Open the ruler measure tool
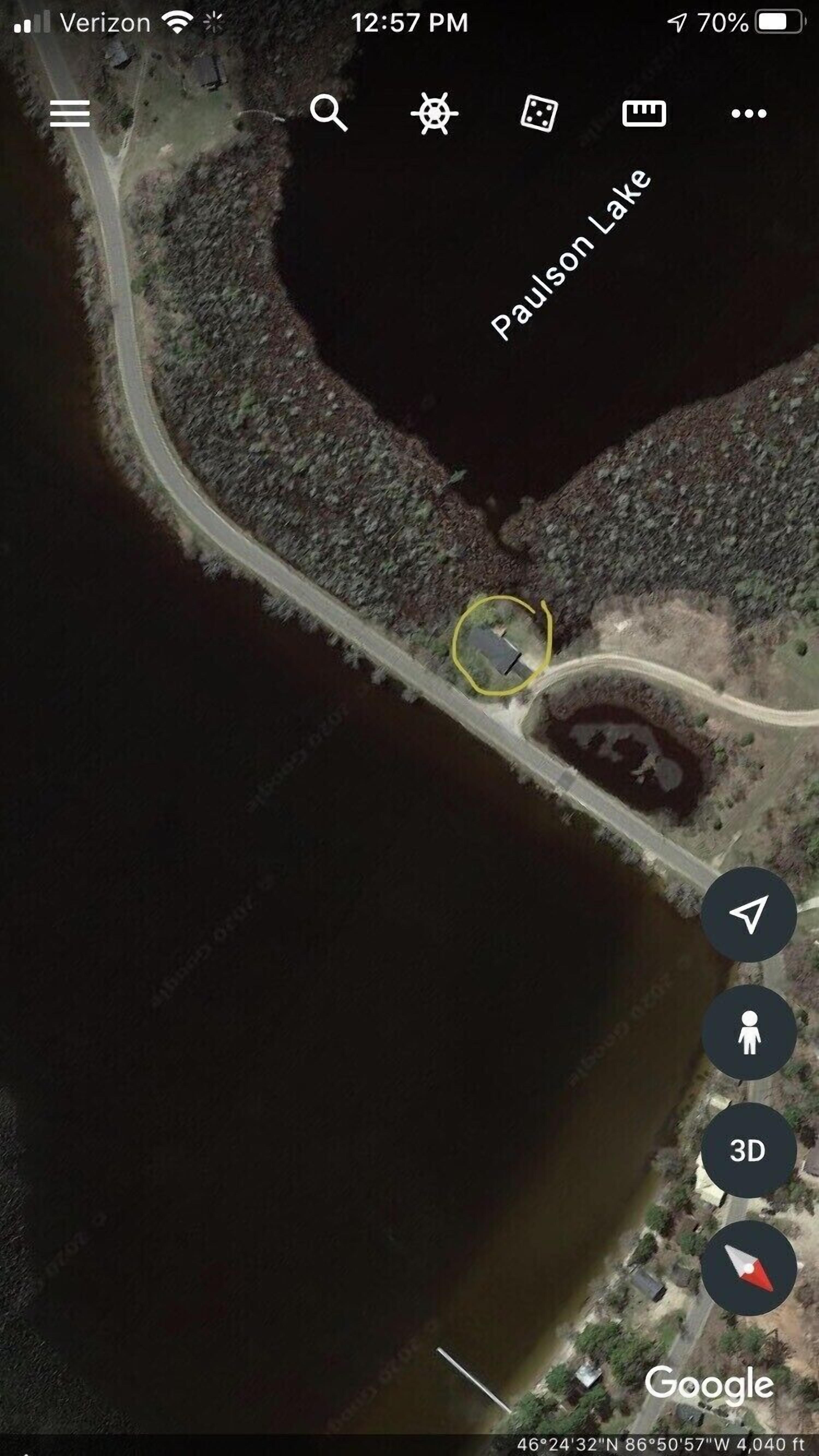This screenshot has height=1456, width=819. pos(644,114)
